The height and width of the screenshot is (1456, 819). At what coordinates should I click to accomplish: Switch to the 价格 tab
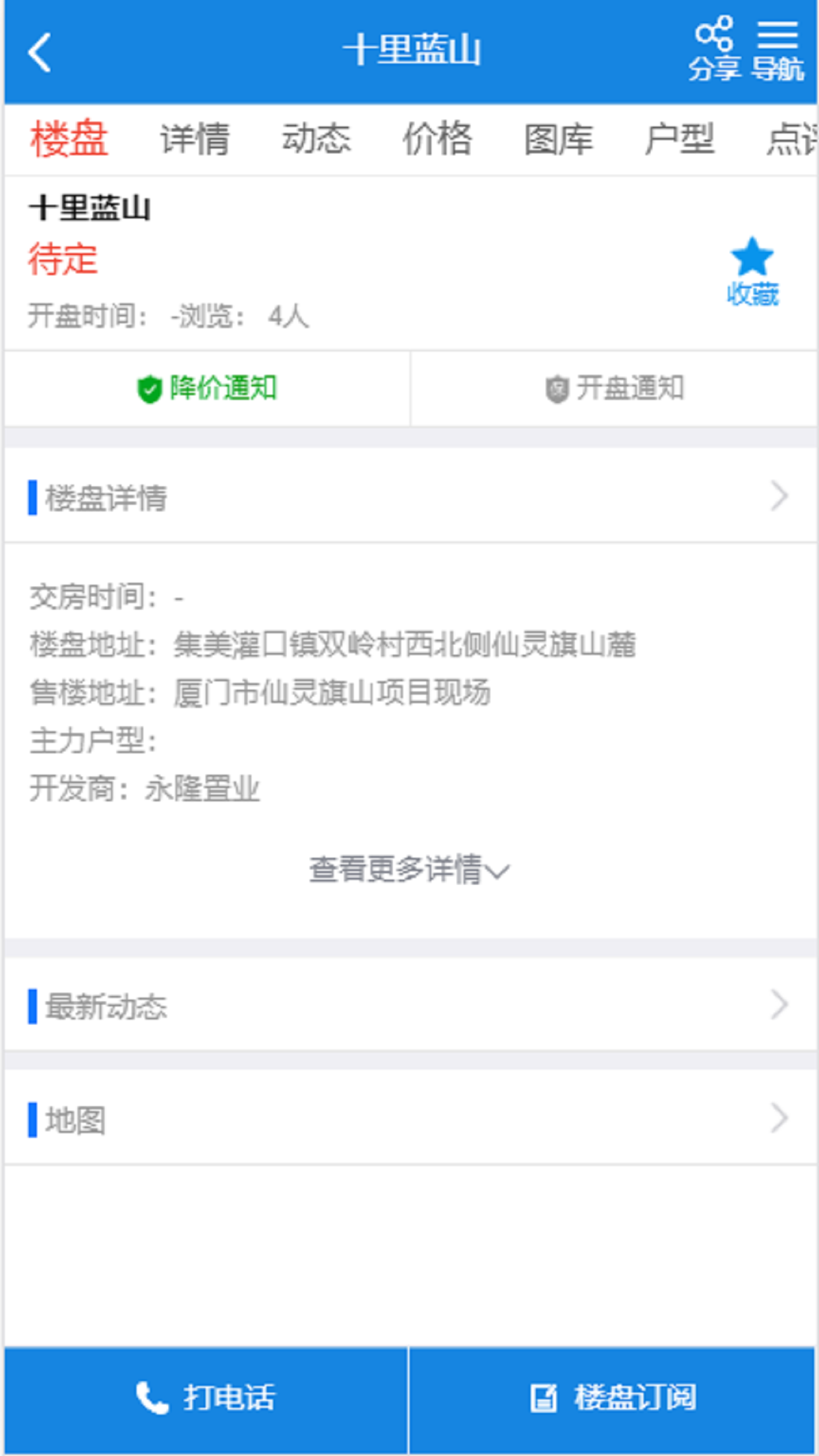(x=438, y=138)
